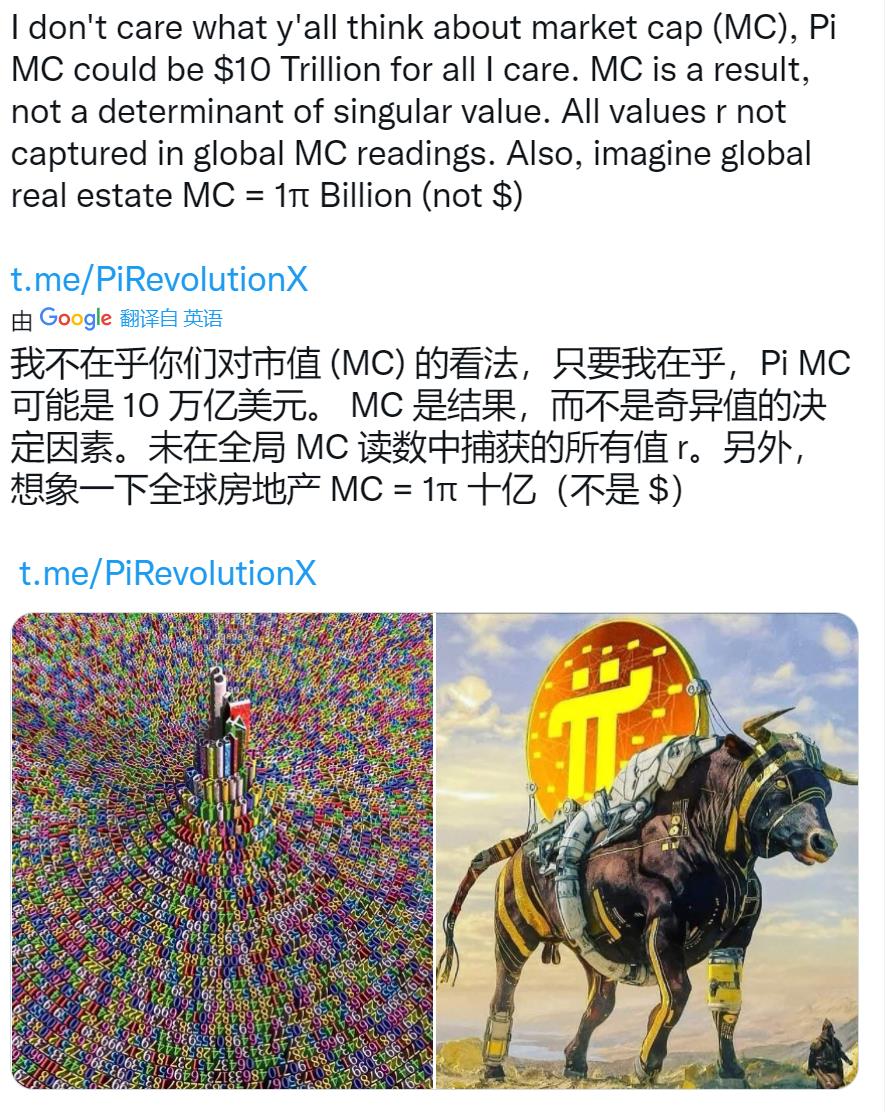The image size is (886, 1112).
Task: Open the colorful numbers spiral image
Action: coord(222,850)
